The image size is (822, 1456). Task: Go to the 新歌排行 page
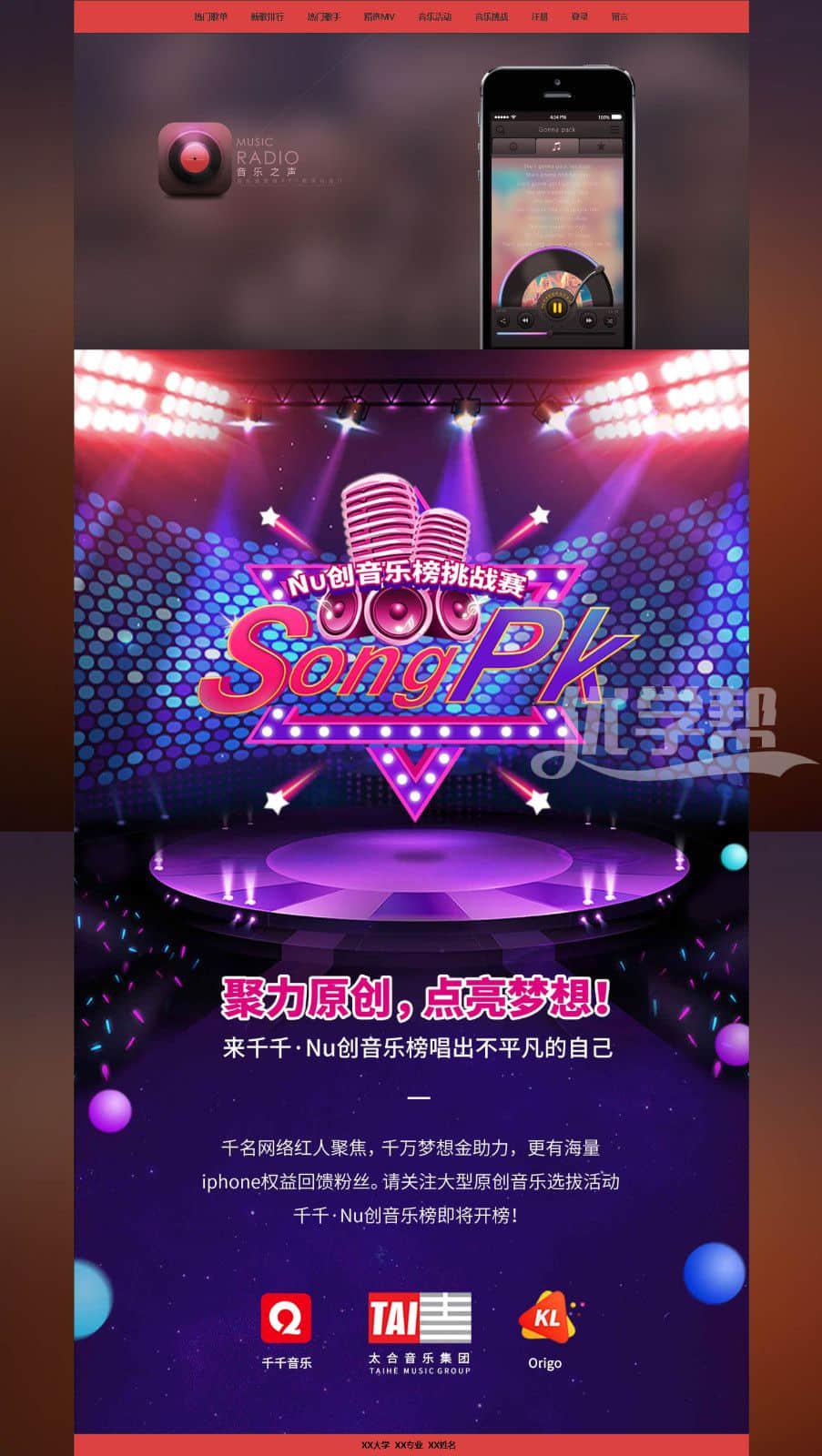(x=267, y=16)
